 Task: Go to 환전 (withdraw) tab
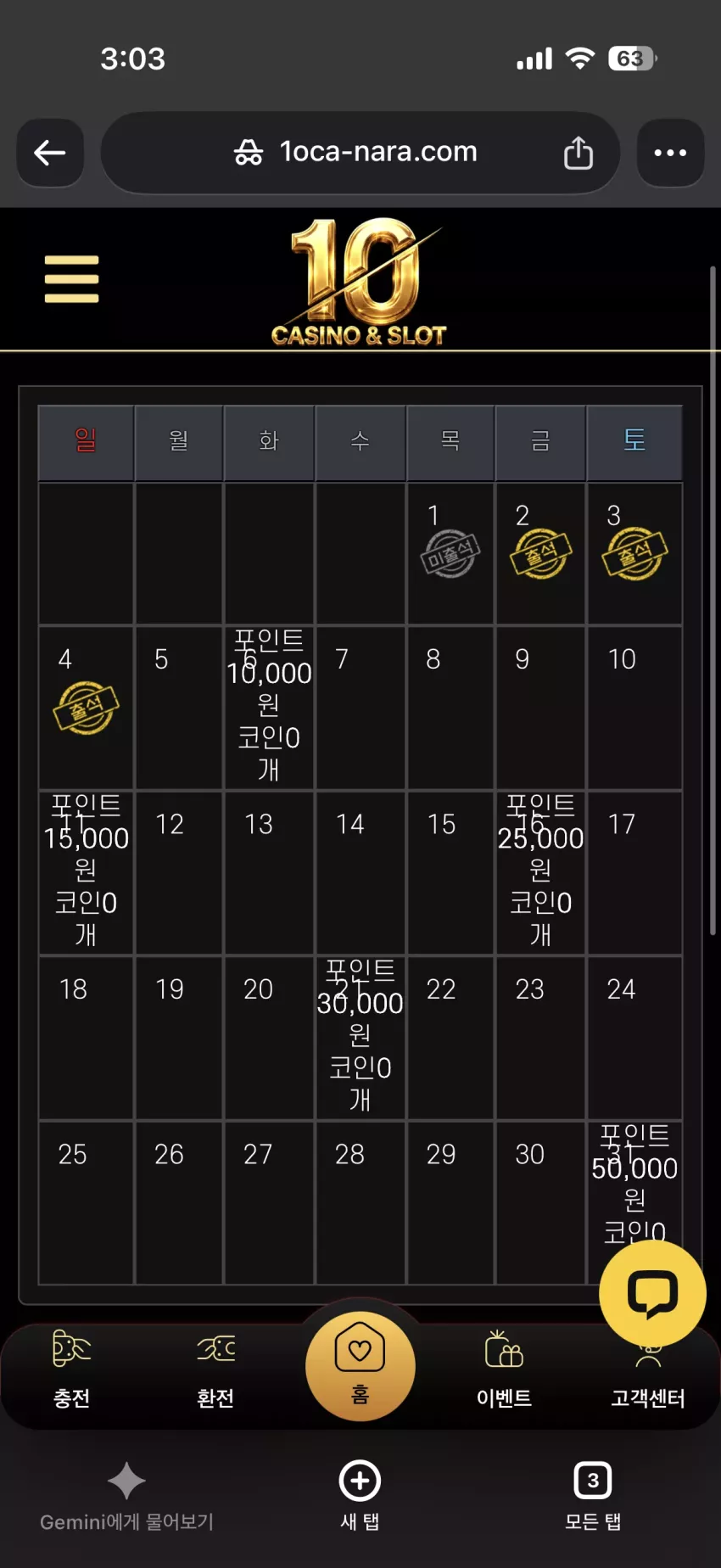click(x=215, y=1369)
